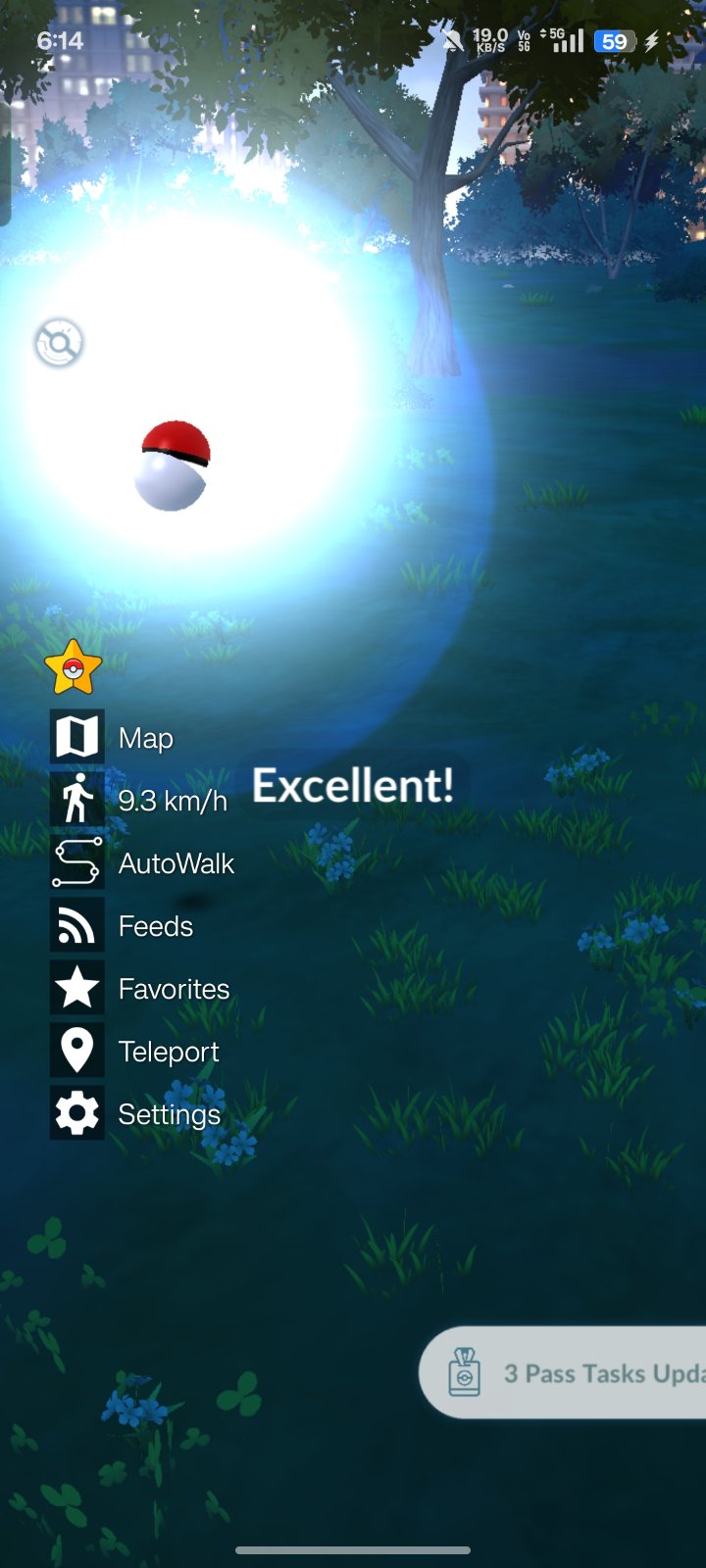Tap the circular Pokéstop scan icon
The width and height of the screenshot is (706, 1568).
59,343
